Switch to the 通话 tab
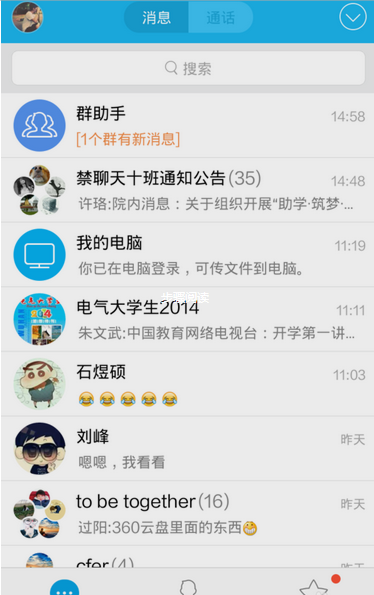 221,17
